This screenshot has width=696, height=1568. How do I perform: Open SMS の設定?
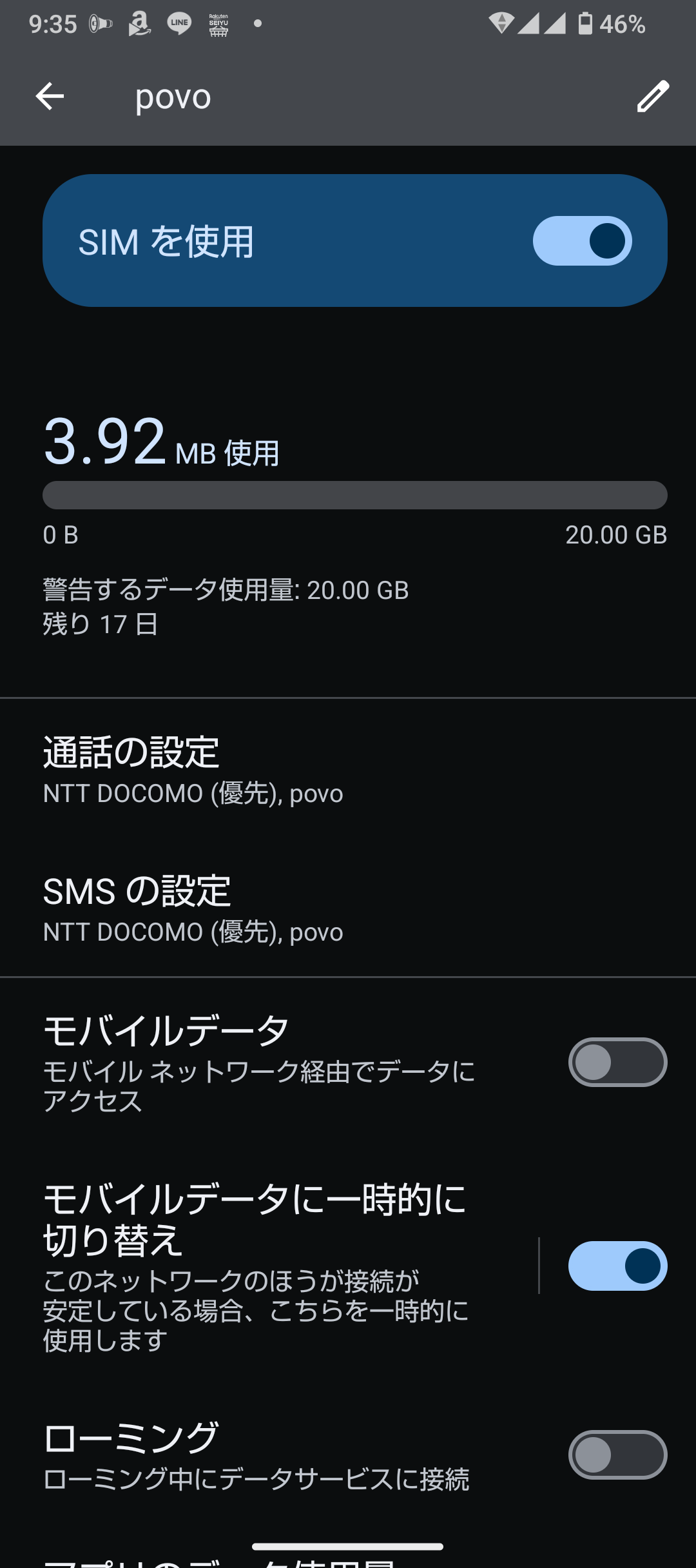tap(348, 908)
